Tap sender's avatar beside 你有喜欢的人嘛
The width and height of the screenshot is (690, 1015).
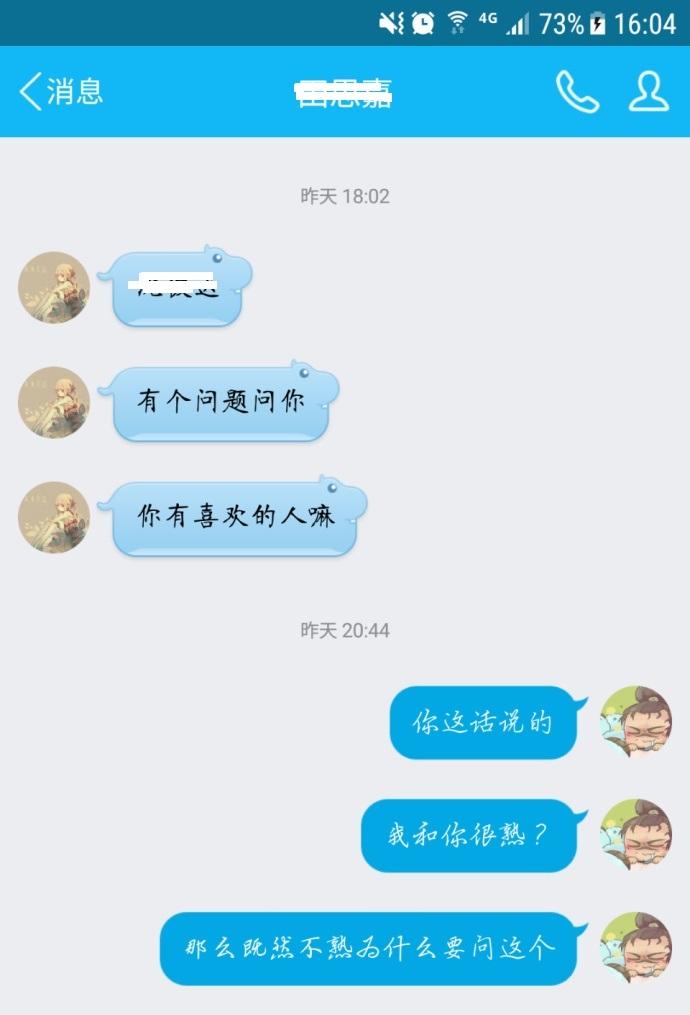tap(54, 517)
